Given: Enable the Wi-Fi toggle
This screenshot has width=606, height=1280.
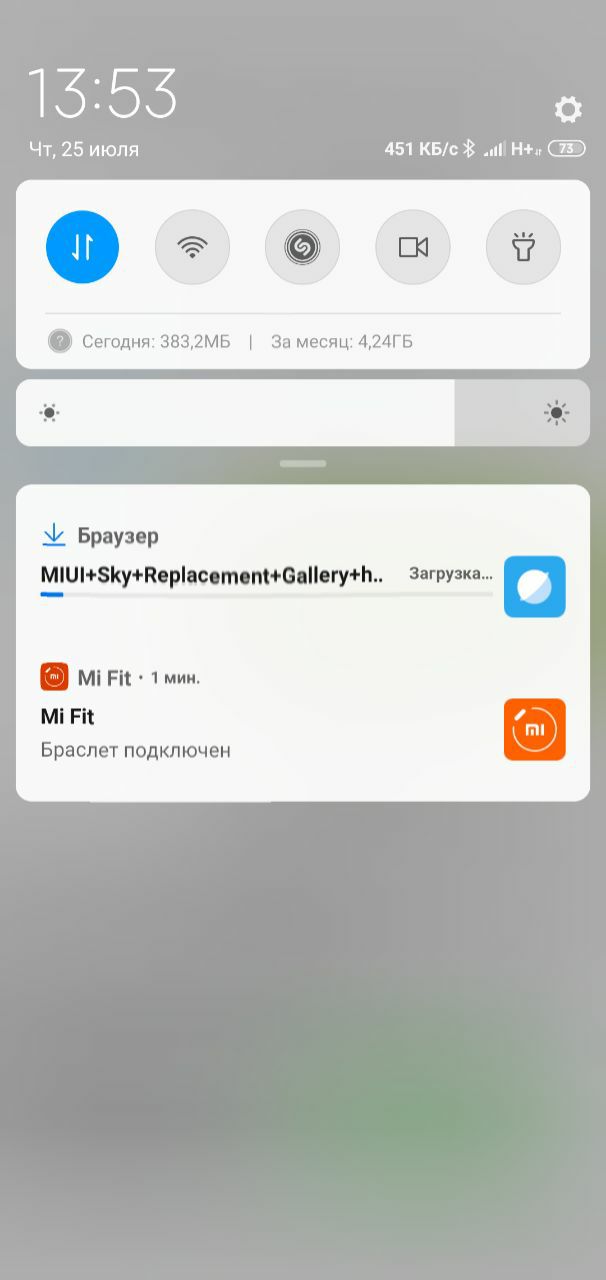Looking at the screenshot, I should pyautogui.click(x=192, y=247).
